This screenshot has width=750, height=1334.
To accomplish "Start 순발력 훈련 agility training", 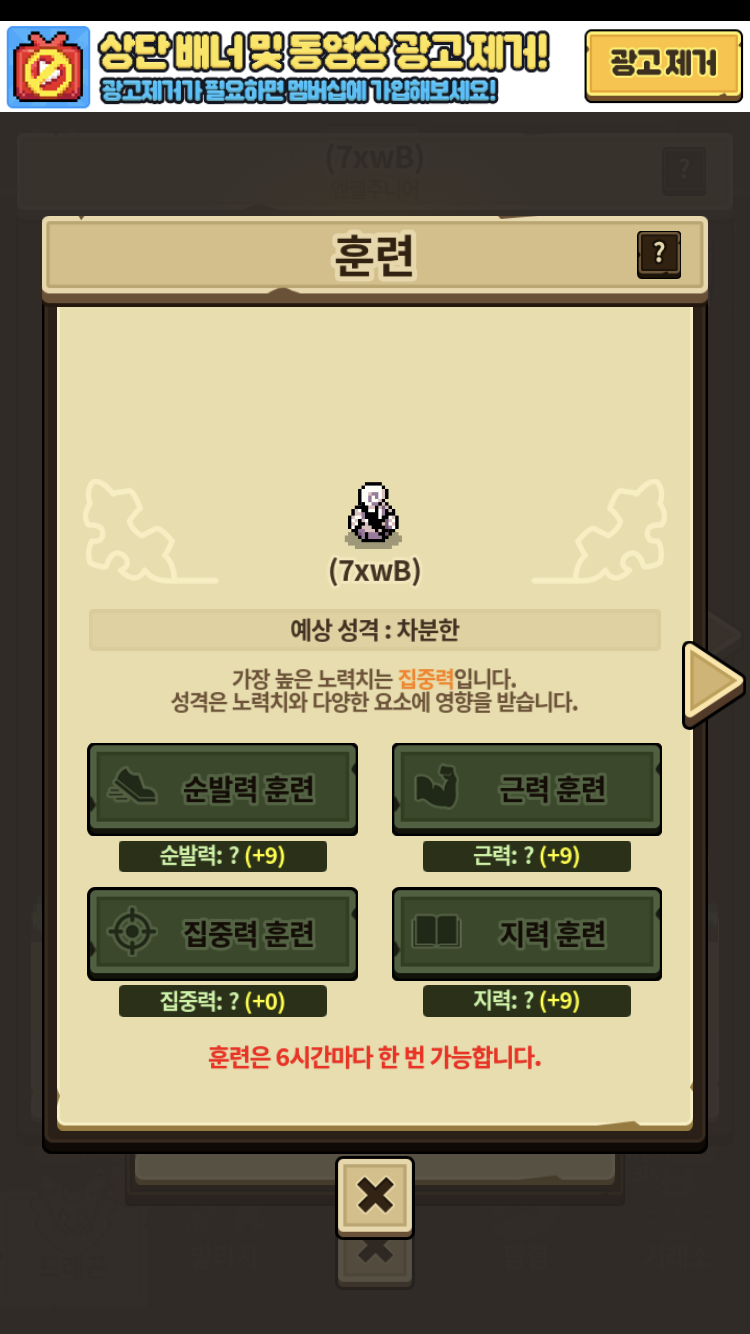I will coord(223,789).
